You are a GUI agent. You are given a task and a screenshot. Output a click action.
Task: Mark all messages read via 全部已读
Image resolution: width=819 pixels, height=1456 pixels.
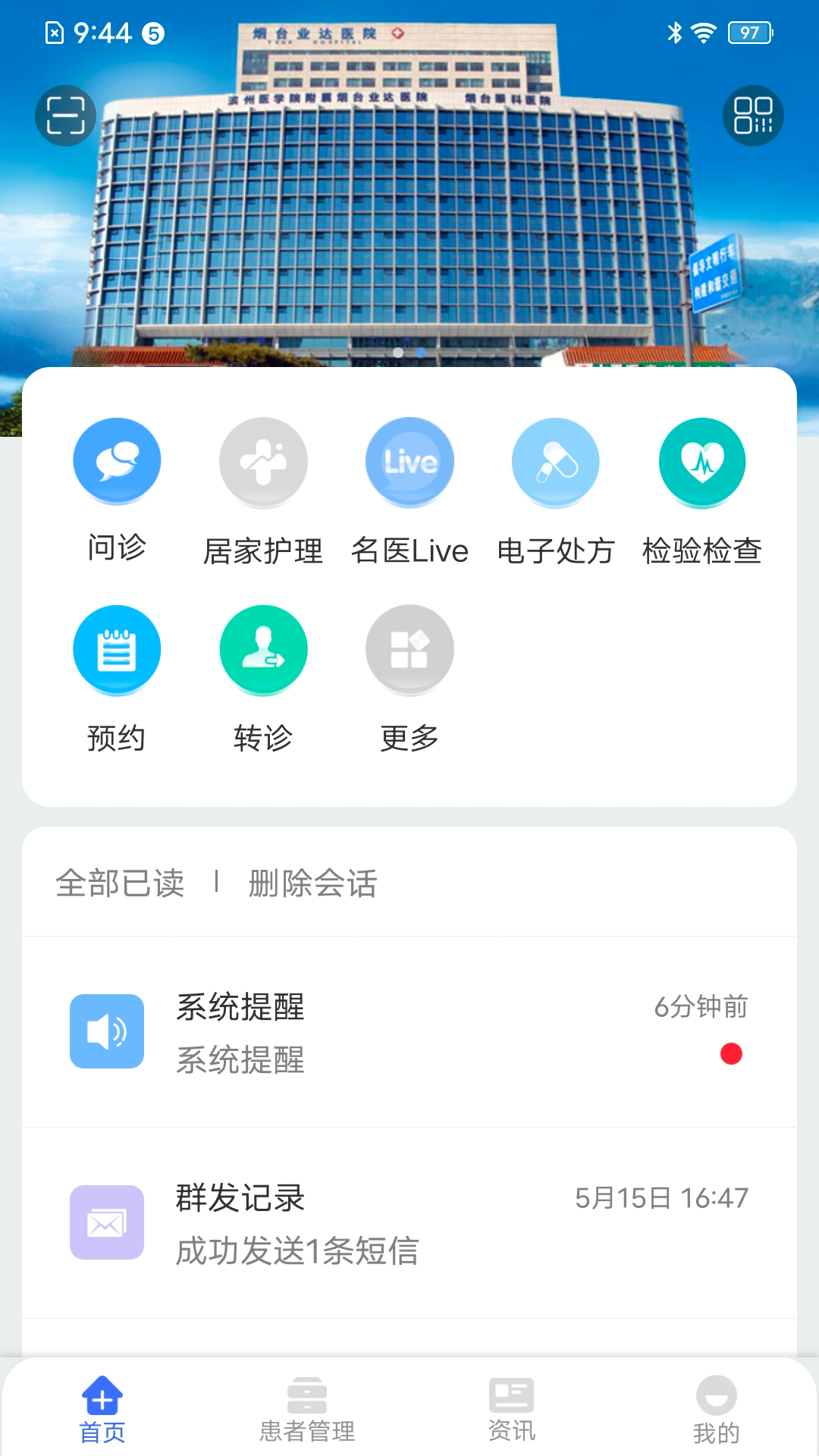(x=121, y=883)
